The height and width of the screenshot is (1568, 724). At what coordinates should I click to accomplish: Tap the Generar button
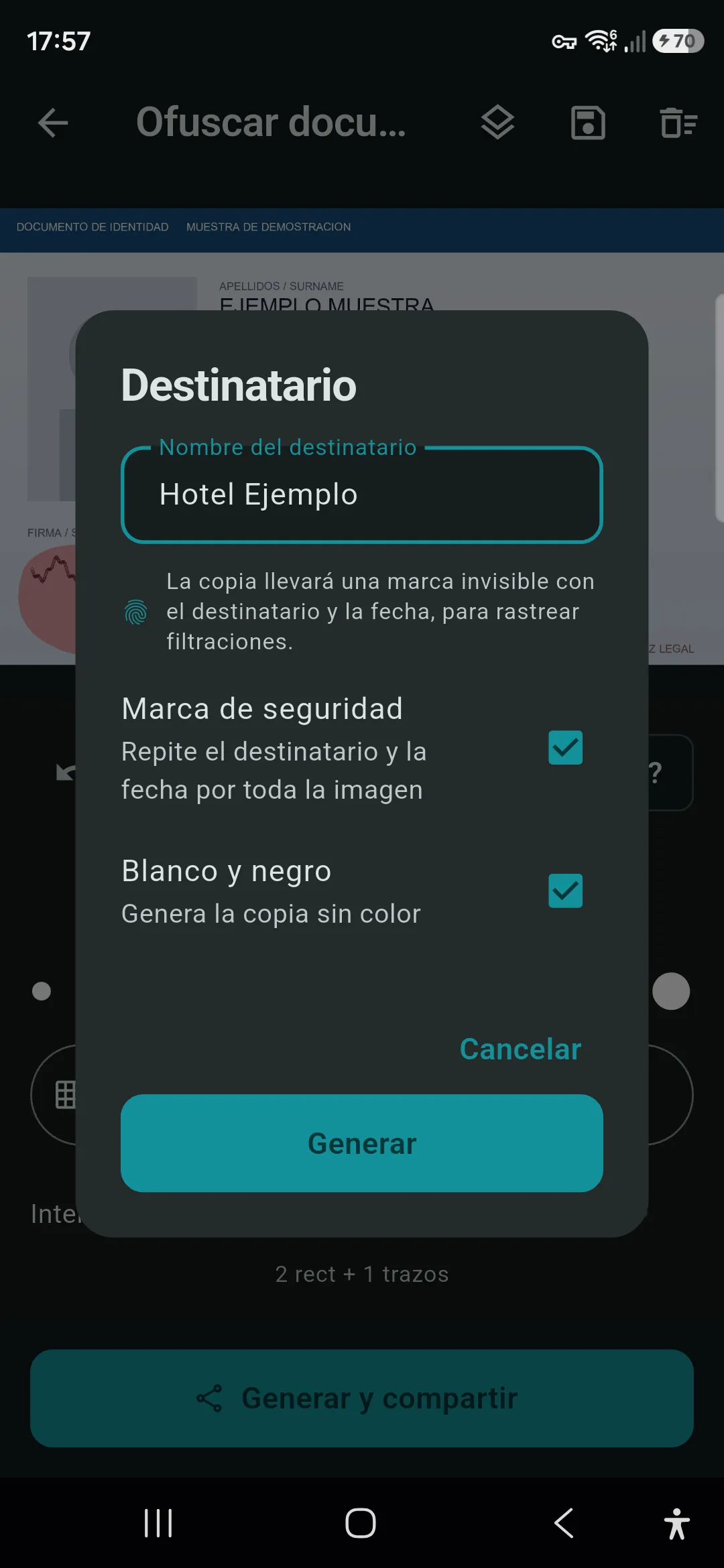pyautogui.click(x=362, y=1143)
